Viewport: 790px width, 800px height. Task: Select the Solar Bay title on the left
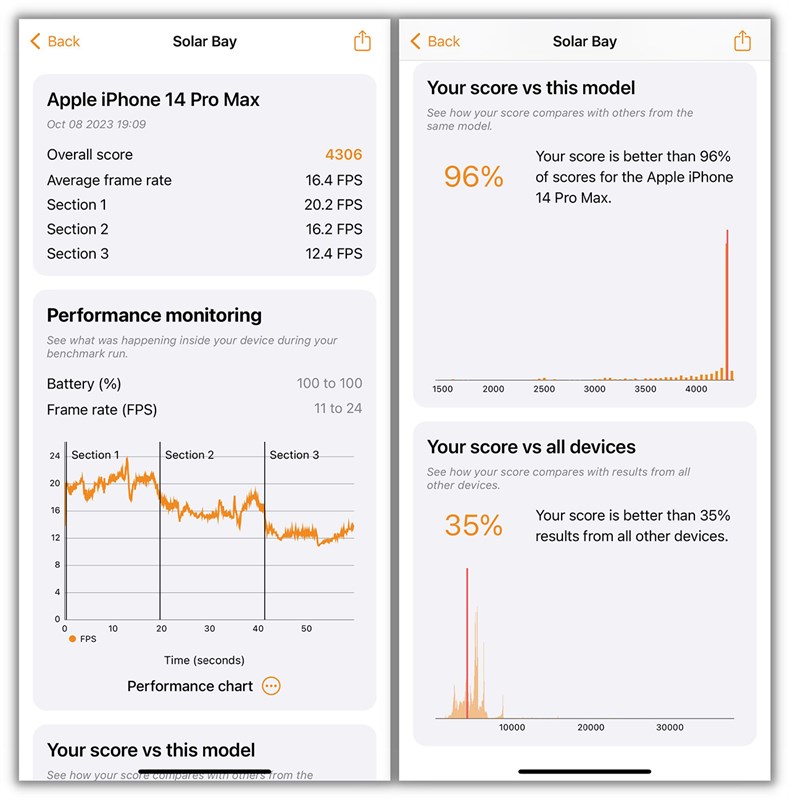[204, 41]
